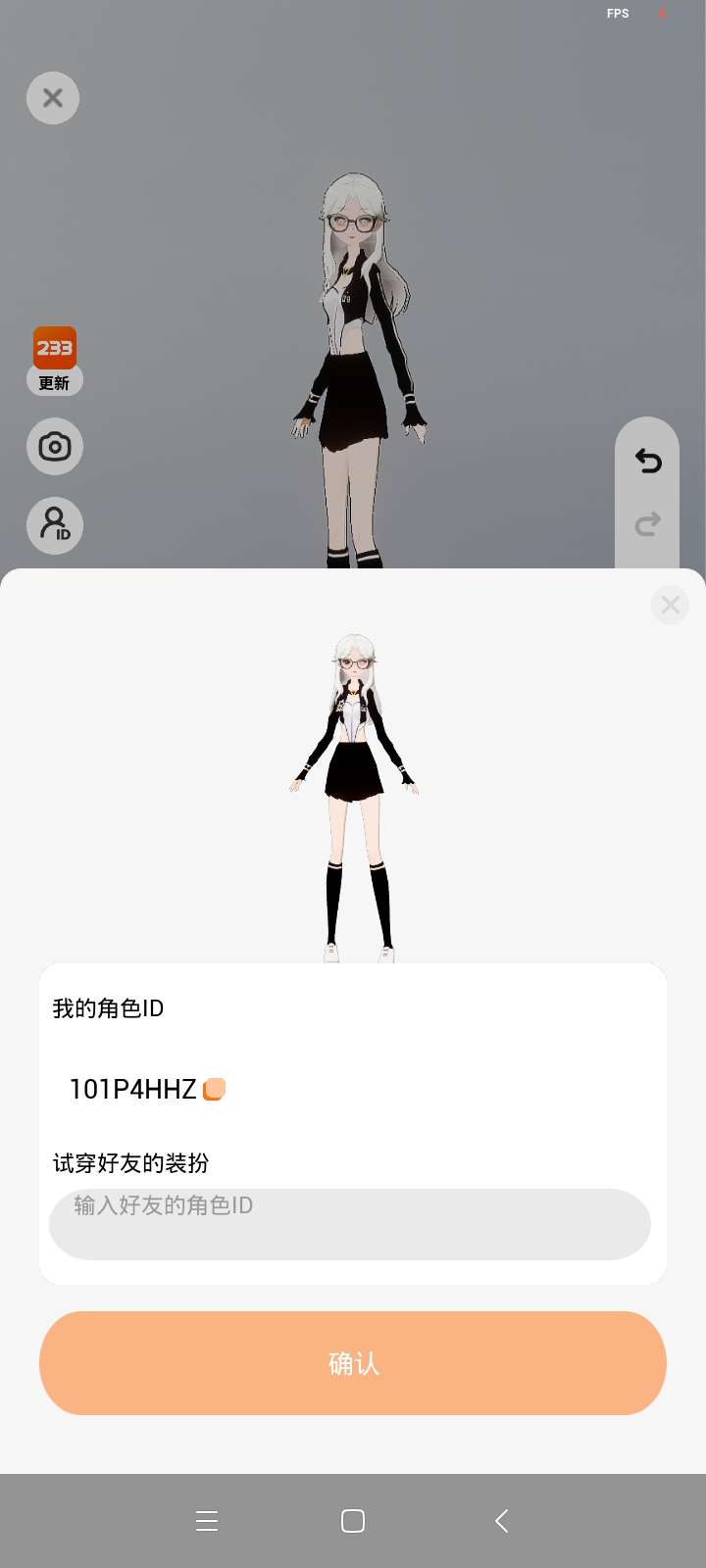Tap the 确认 confirm button

(353, 1363)
